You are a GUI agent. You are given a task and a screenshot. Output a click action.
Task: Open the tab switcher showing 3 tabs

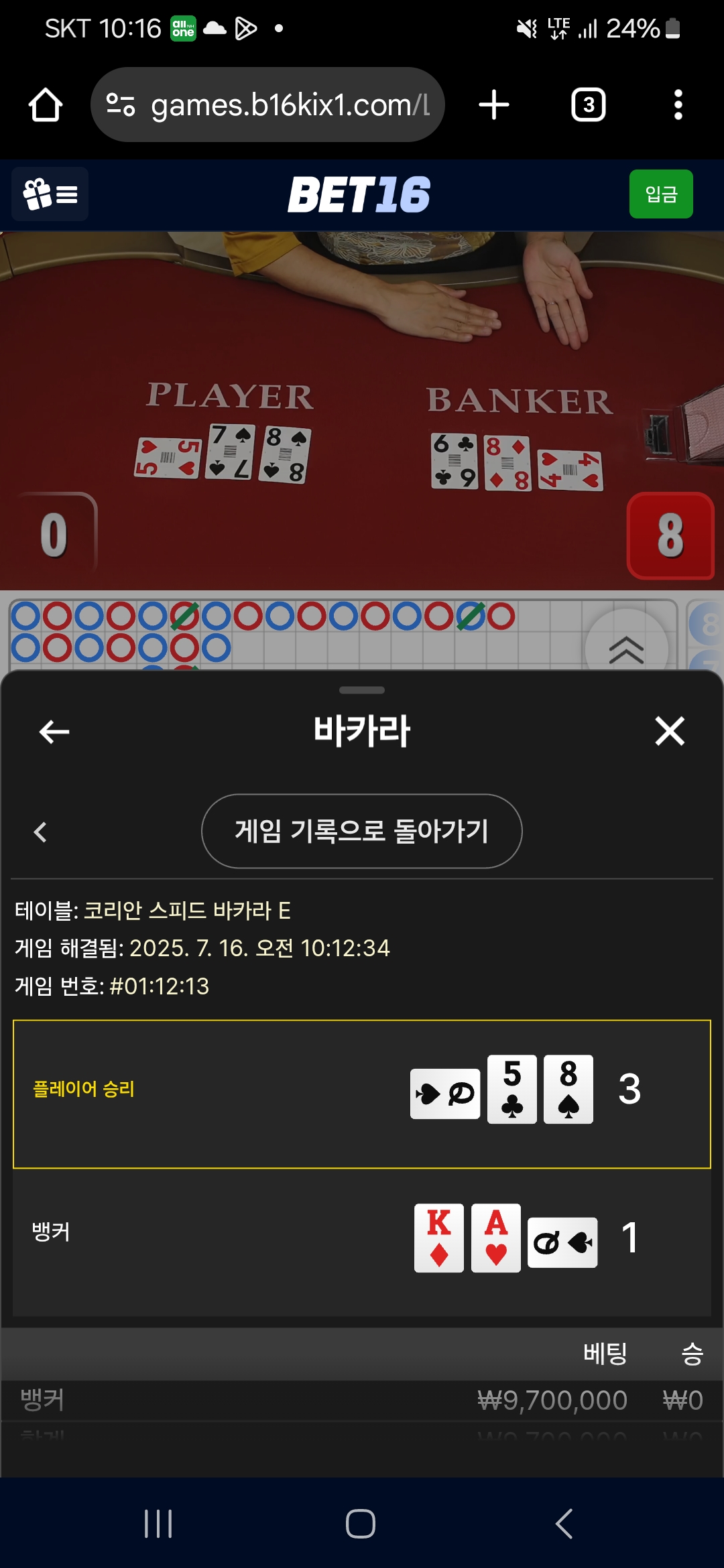point(589,105)
